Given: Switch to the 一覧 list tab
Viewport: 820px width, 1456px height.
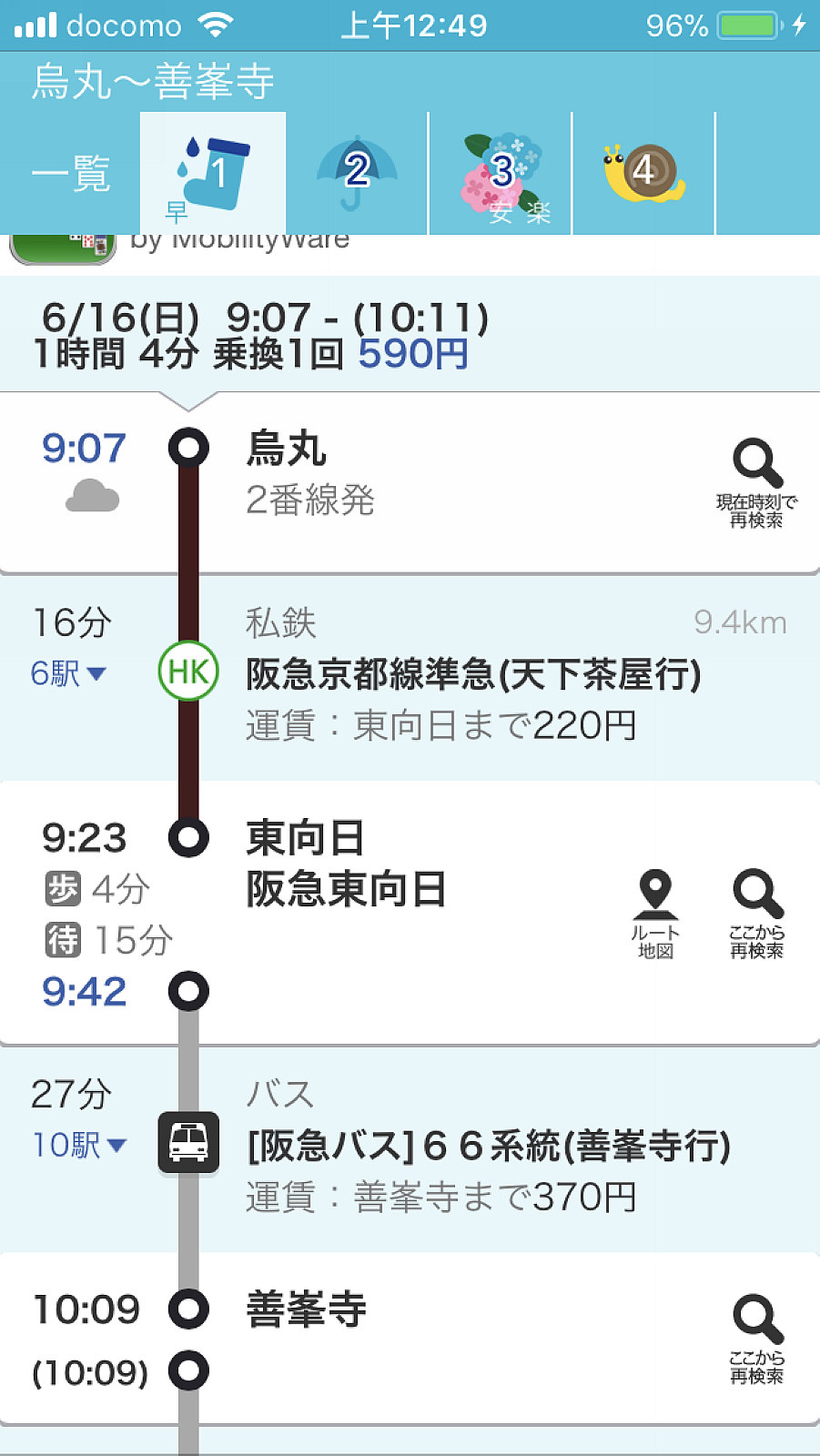Looking at the screenshot, I should 71,173.
